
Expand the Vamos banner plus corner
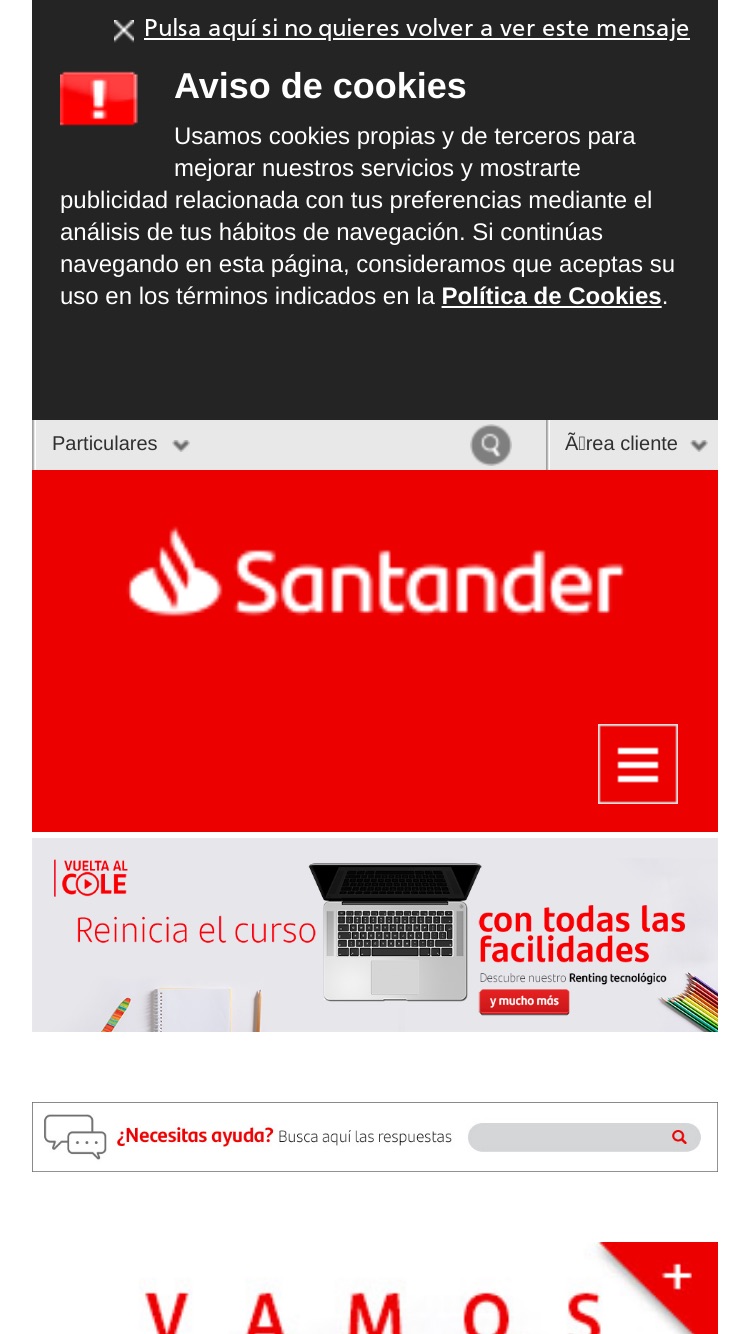tap(675, 1278)
